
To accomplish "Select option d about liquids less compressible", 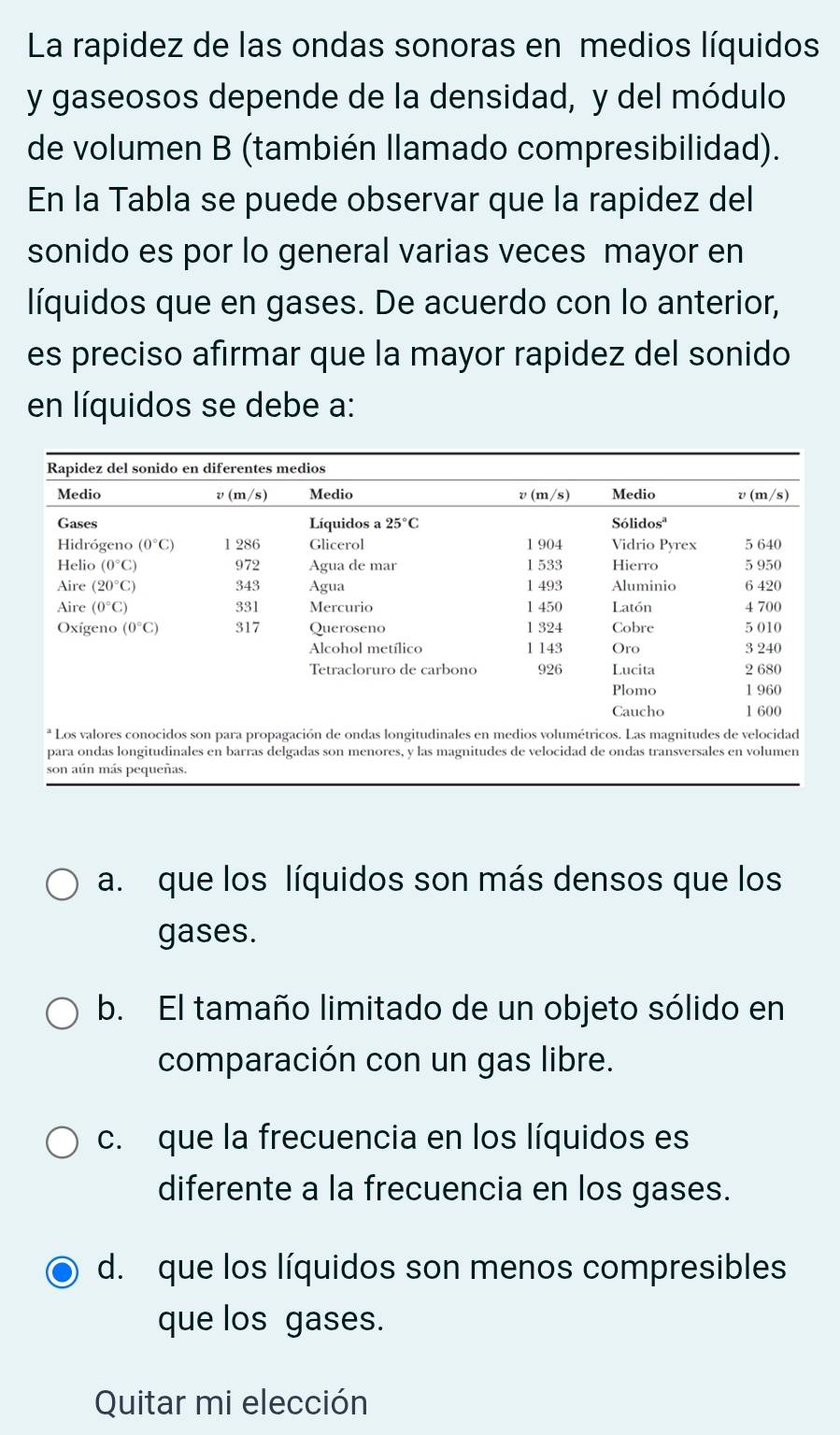I will [x=63, y=1271].
